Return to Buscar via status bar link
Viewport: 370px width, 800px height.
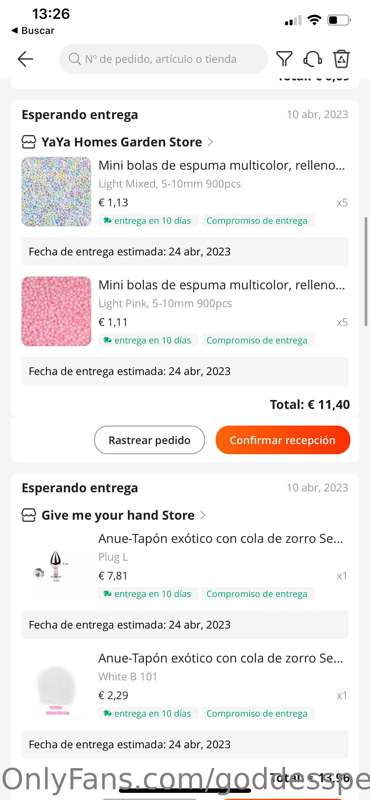pos(33,31)
